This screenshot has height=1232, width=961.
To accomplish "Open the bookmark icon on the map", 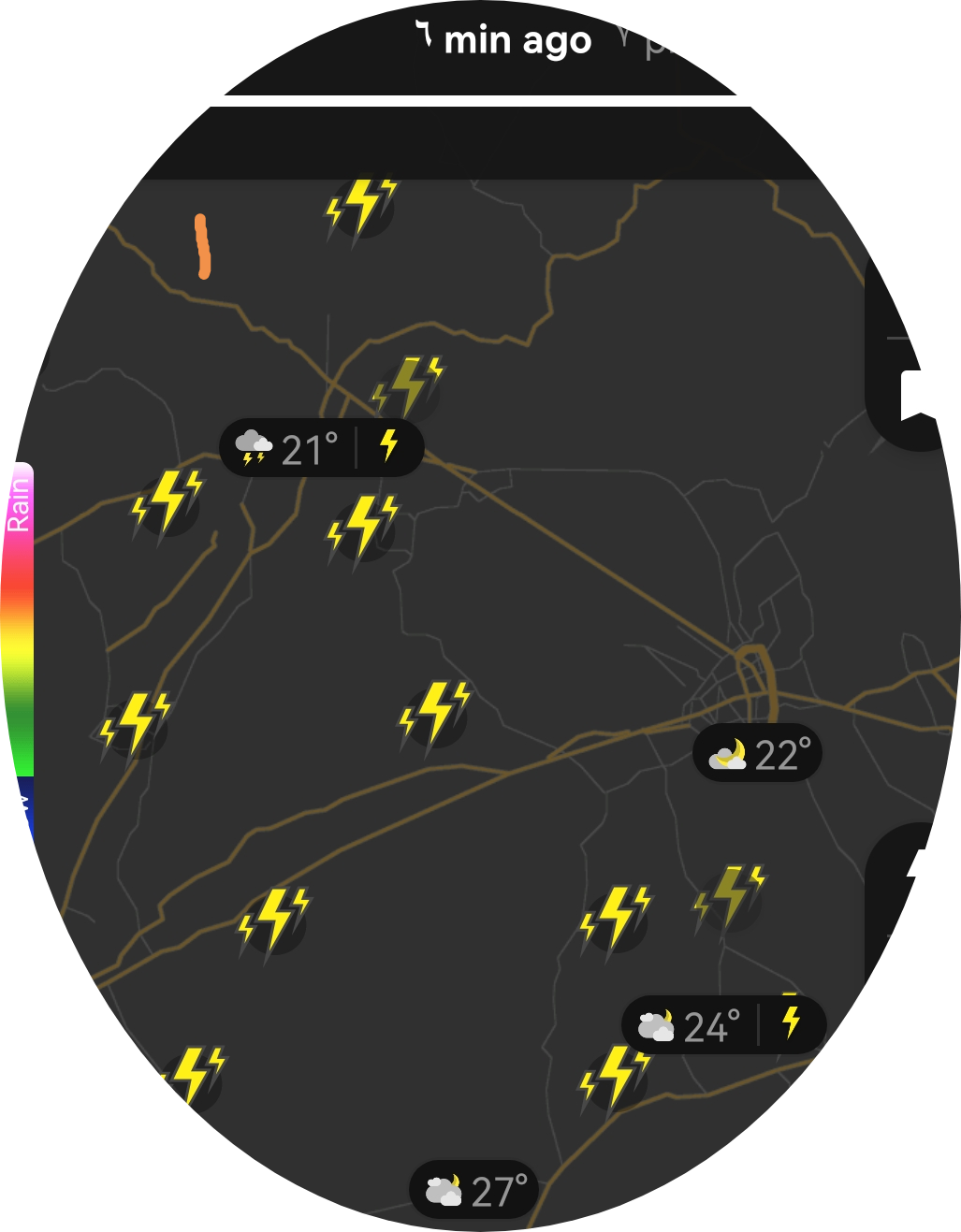I will (x=917, y=395).
